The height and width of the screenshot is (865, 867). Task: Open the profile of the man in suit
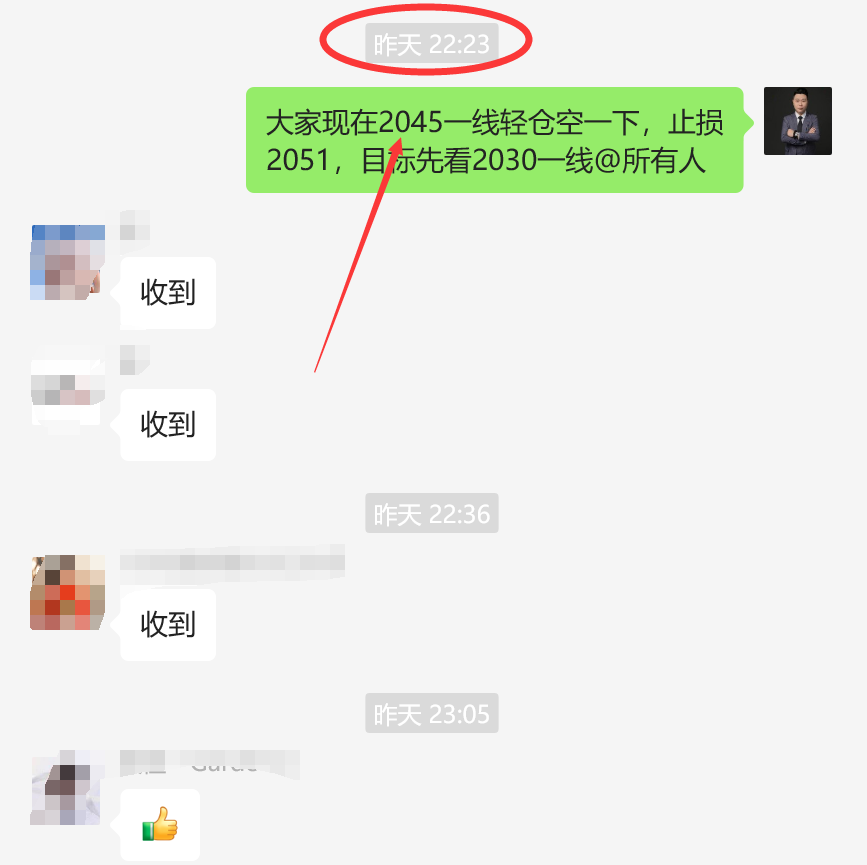pos(797,121)
